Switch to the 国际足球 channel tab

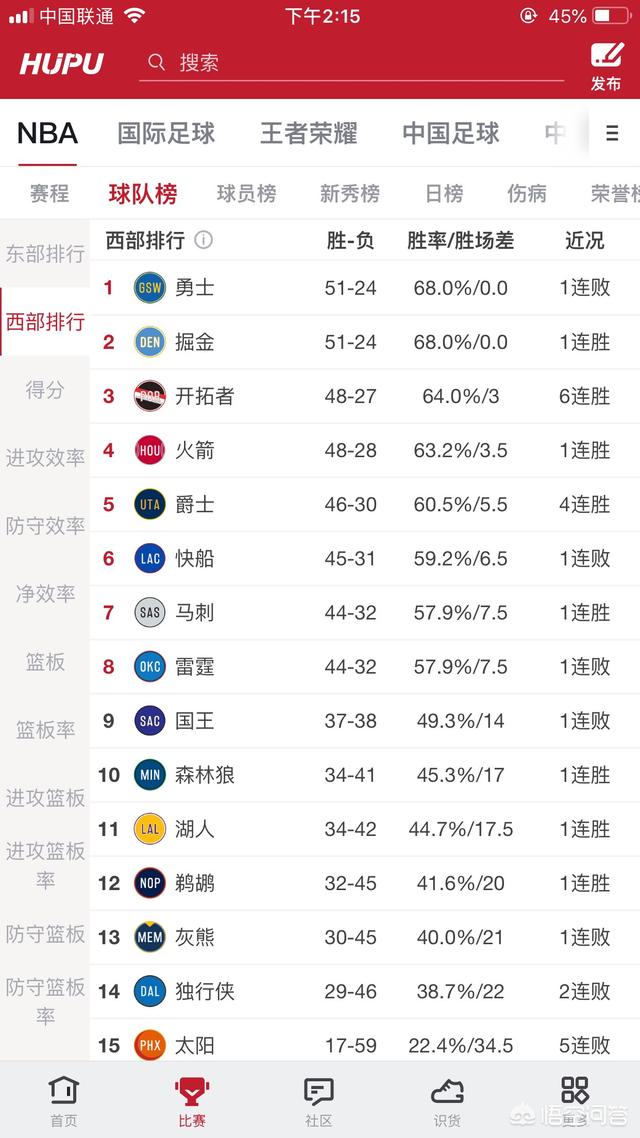click(x=166, y=134)
